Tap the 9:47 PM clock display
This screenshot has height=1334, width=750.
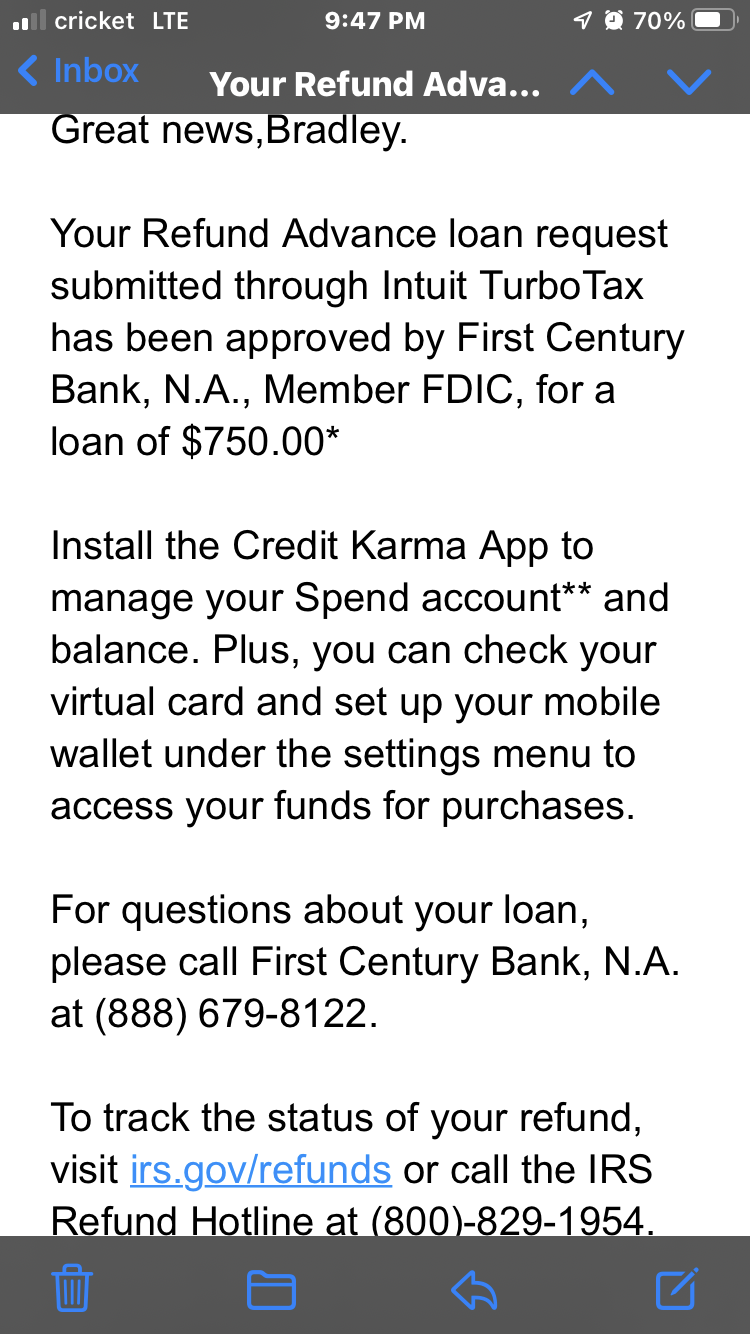pyautogui.click(x=373, y=20)
